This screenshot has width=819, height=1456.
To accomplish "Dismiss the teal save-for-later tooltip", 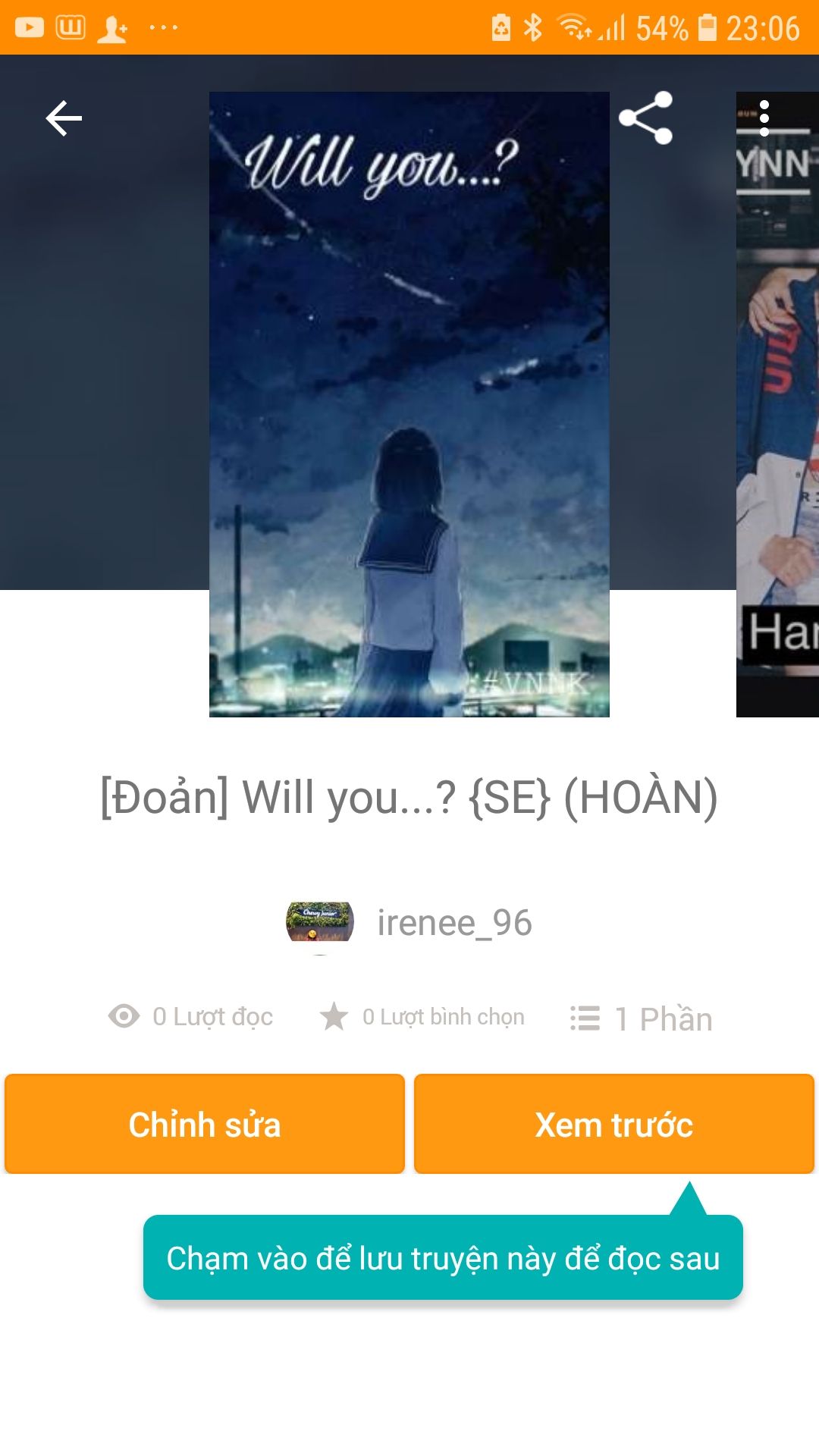I will tap(443, 1258).
